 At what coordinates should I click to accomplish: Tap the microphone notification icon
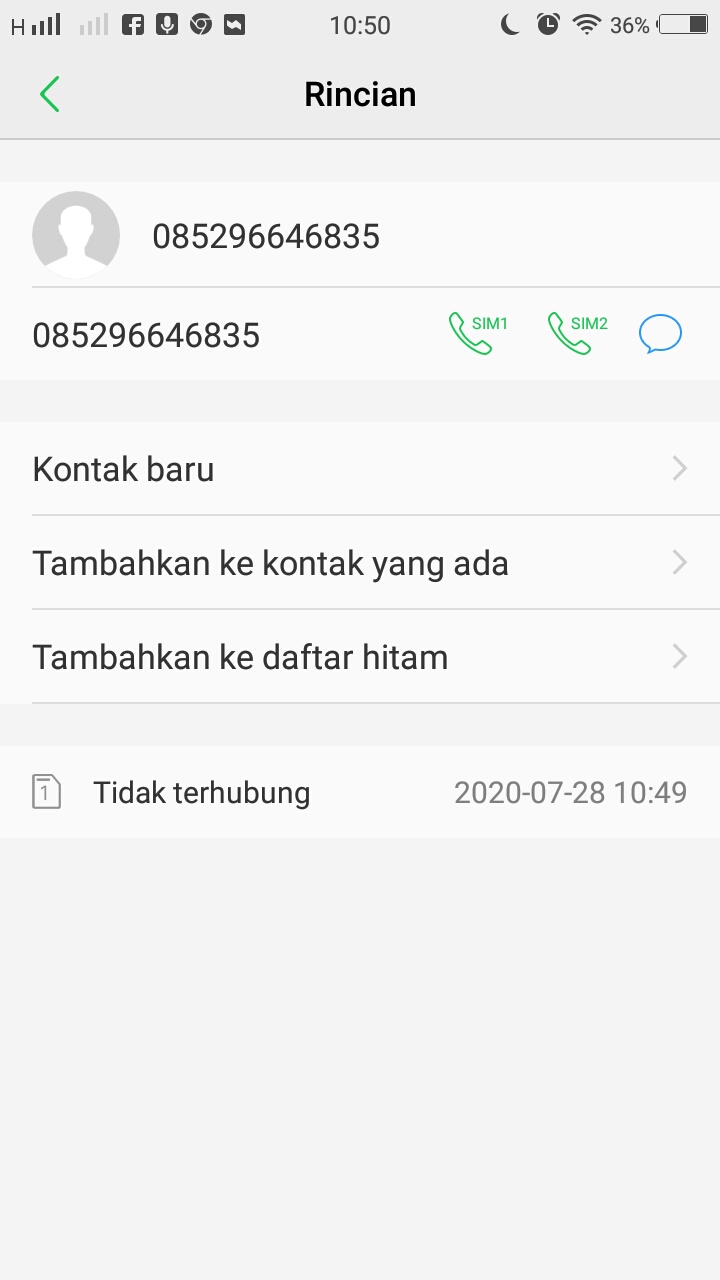(165, 24)
